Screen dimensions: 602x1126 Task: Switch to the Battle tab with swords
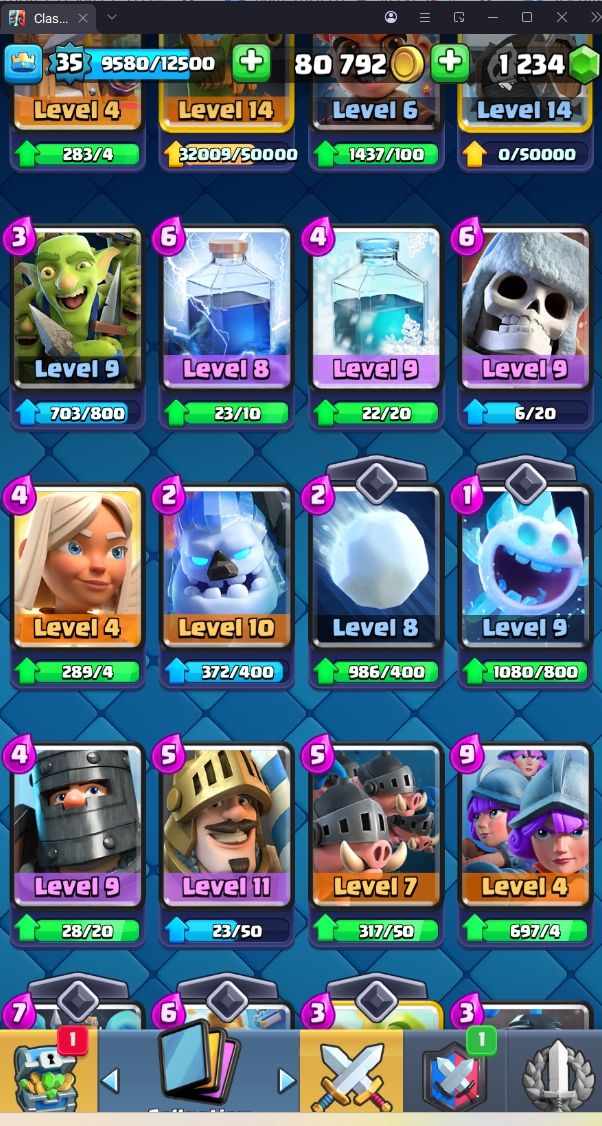coord(351,1073)
